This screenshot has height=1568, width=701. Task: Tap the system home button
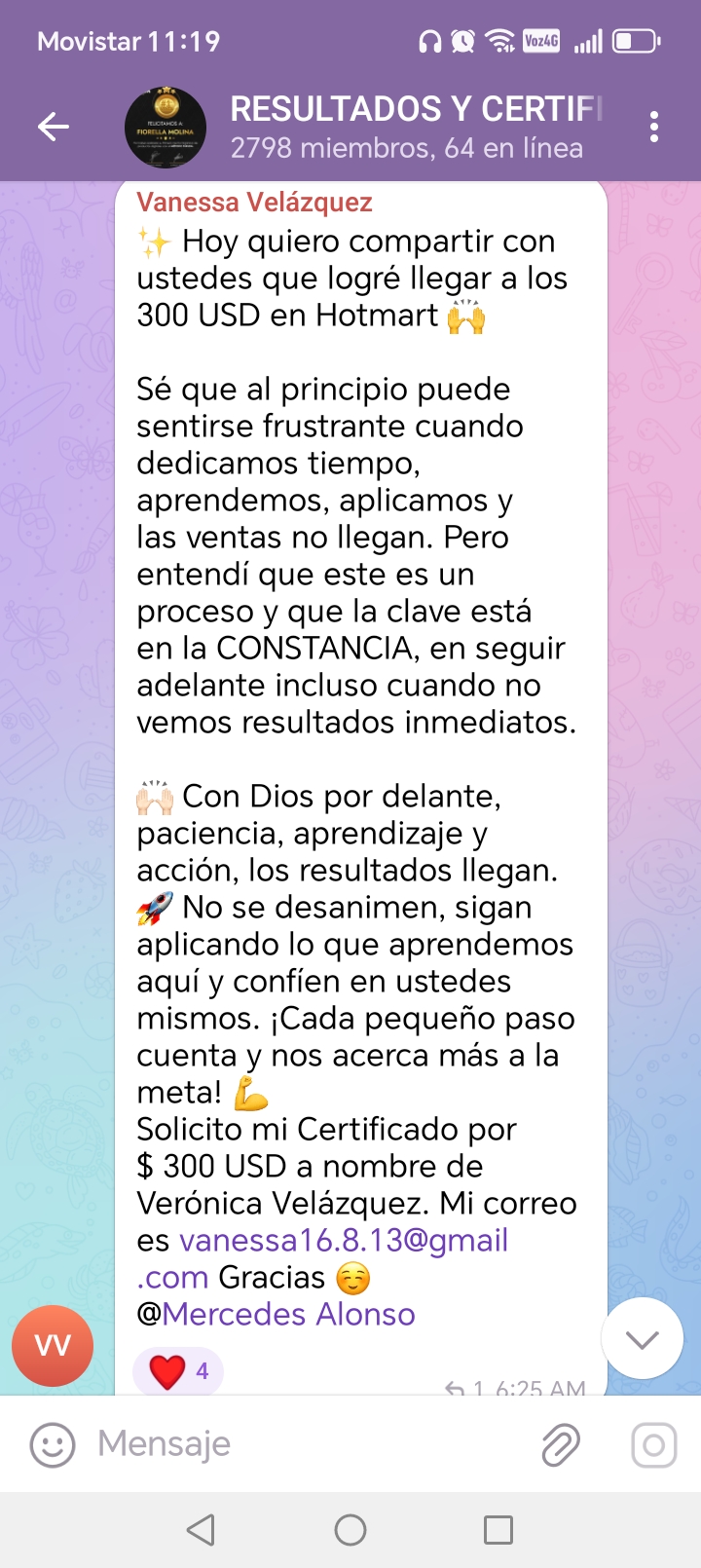tap(350, 1530)
